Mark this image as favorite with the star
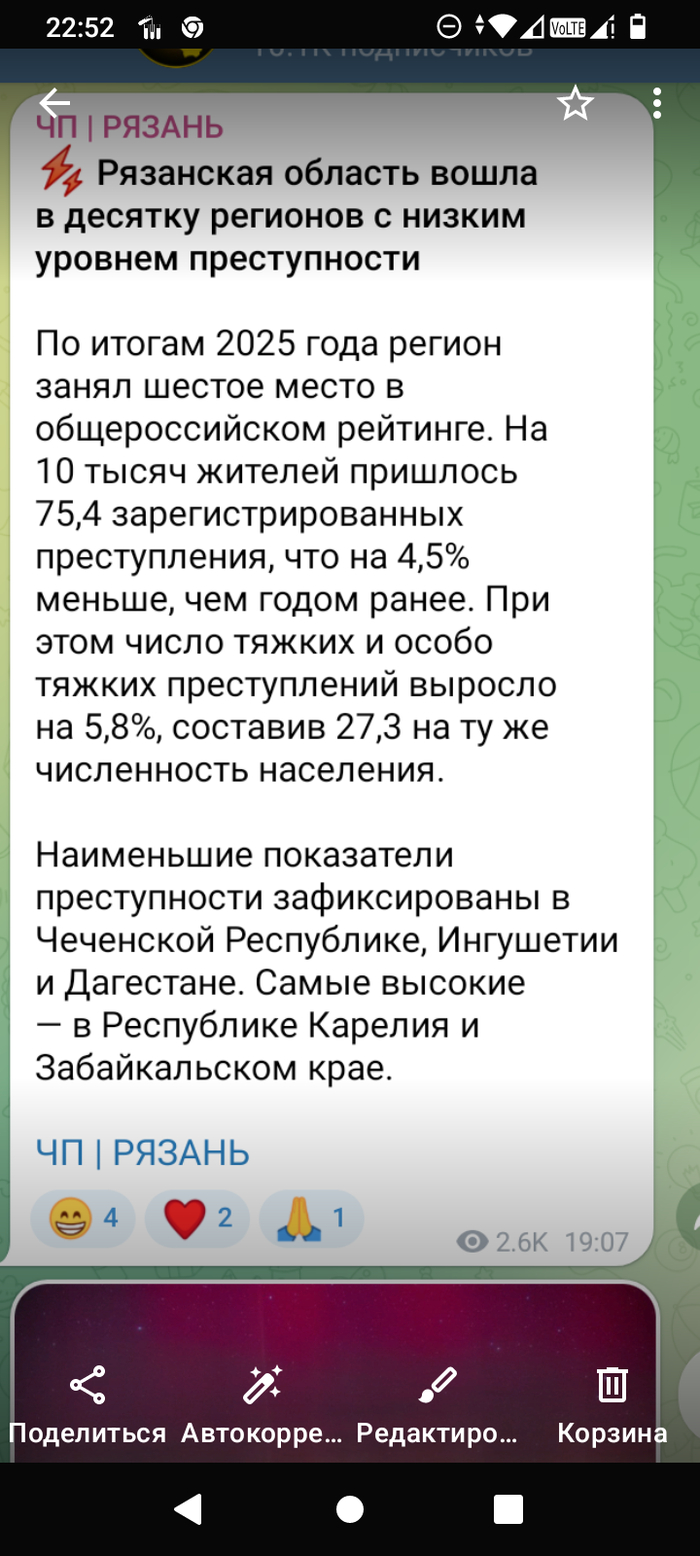The height and width of the screenshot is (1556, 700). pos(575,103)
